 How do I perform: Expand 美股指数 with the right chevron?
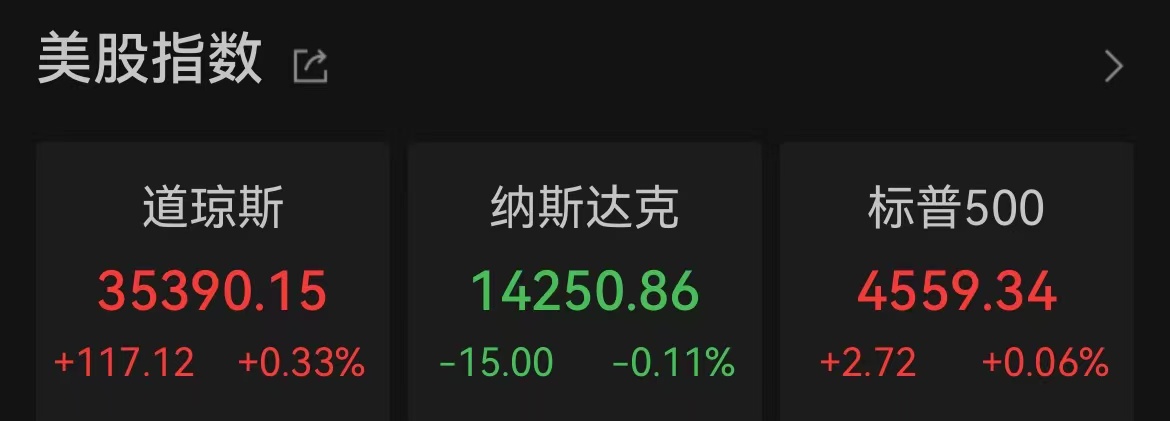(1113, 66)
